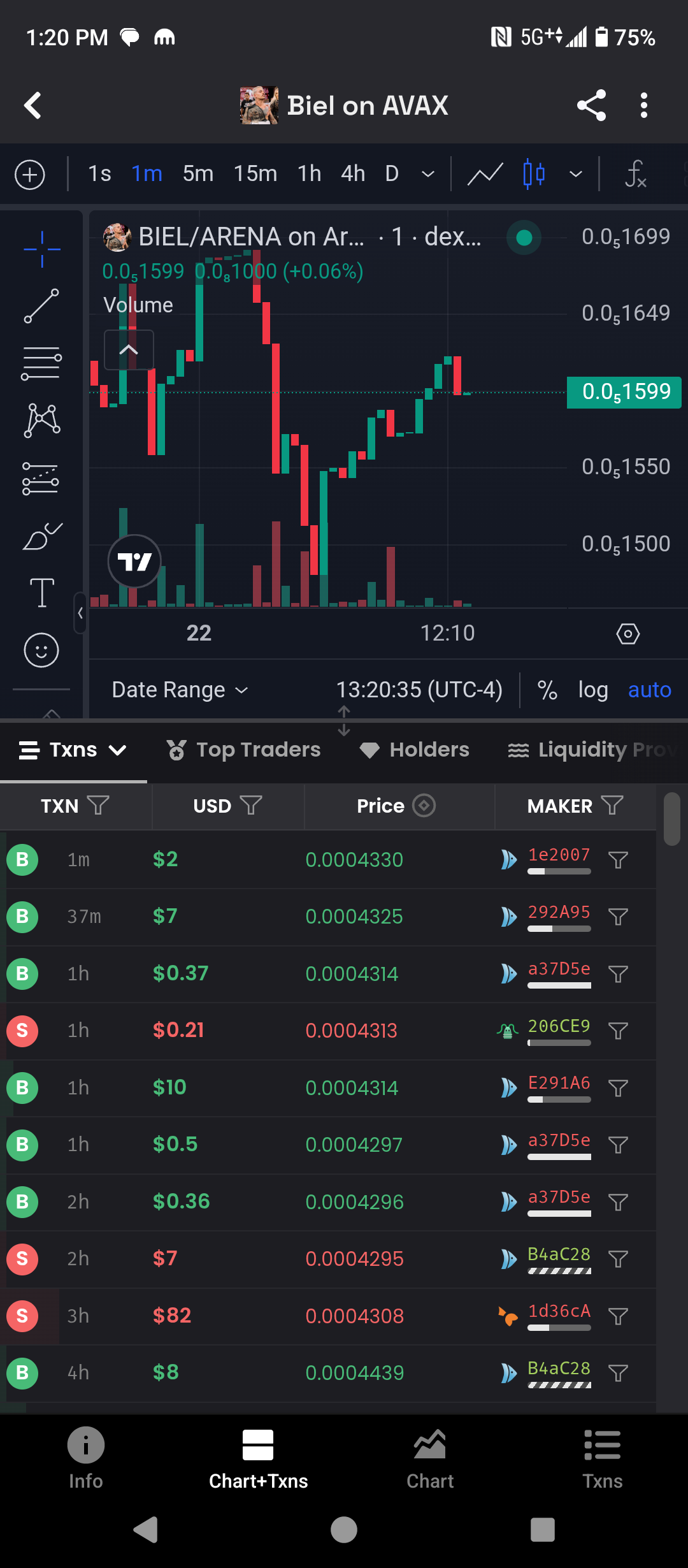Switch to the Holders tab
Image resolution: width=688 pixels, height=1568 pixels.
[415, 750]
